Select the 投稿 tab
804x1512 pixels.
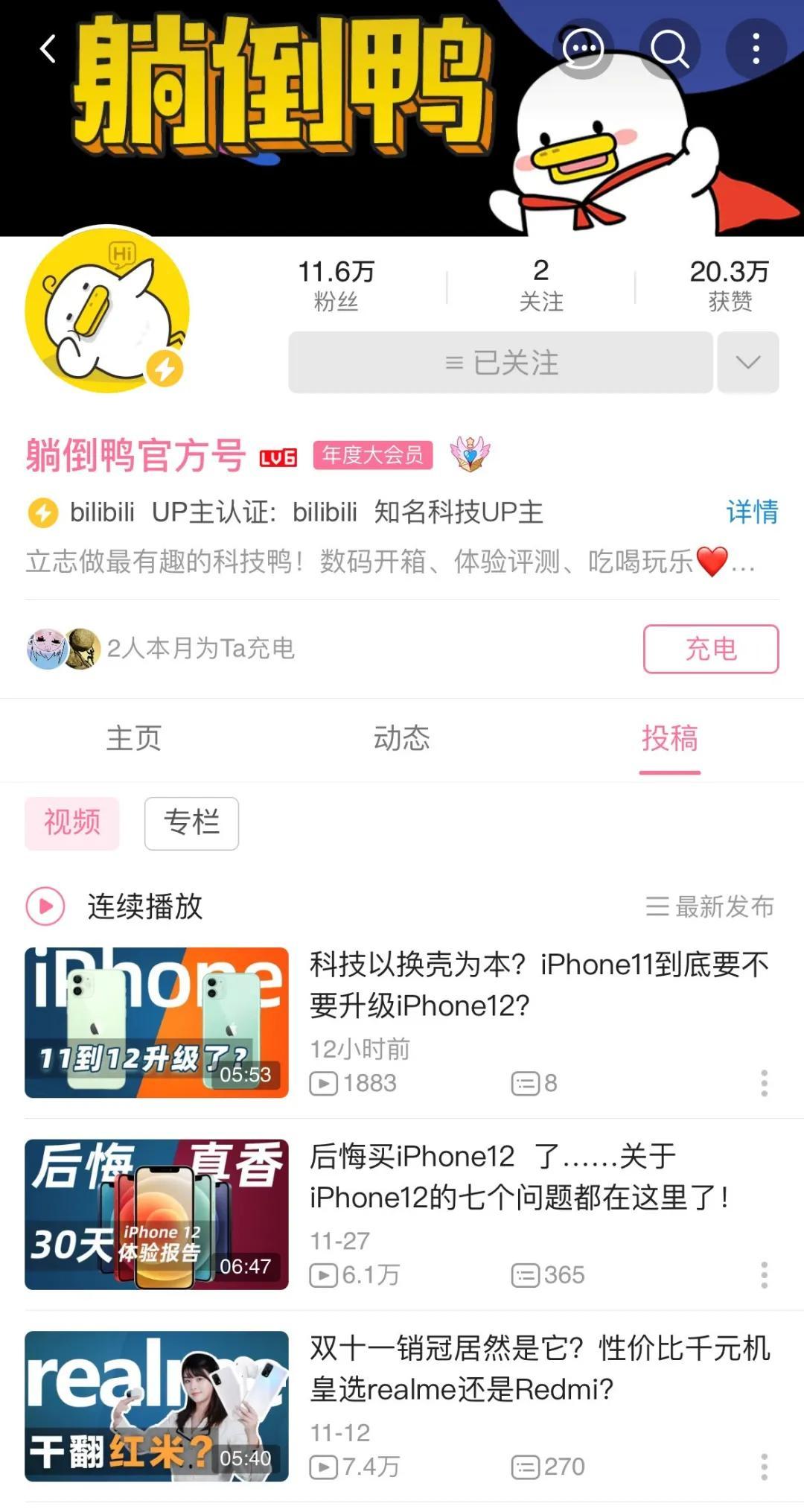click(x=669, y=738)
